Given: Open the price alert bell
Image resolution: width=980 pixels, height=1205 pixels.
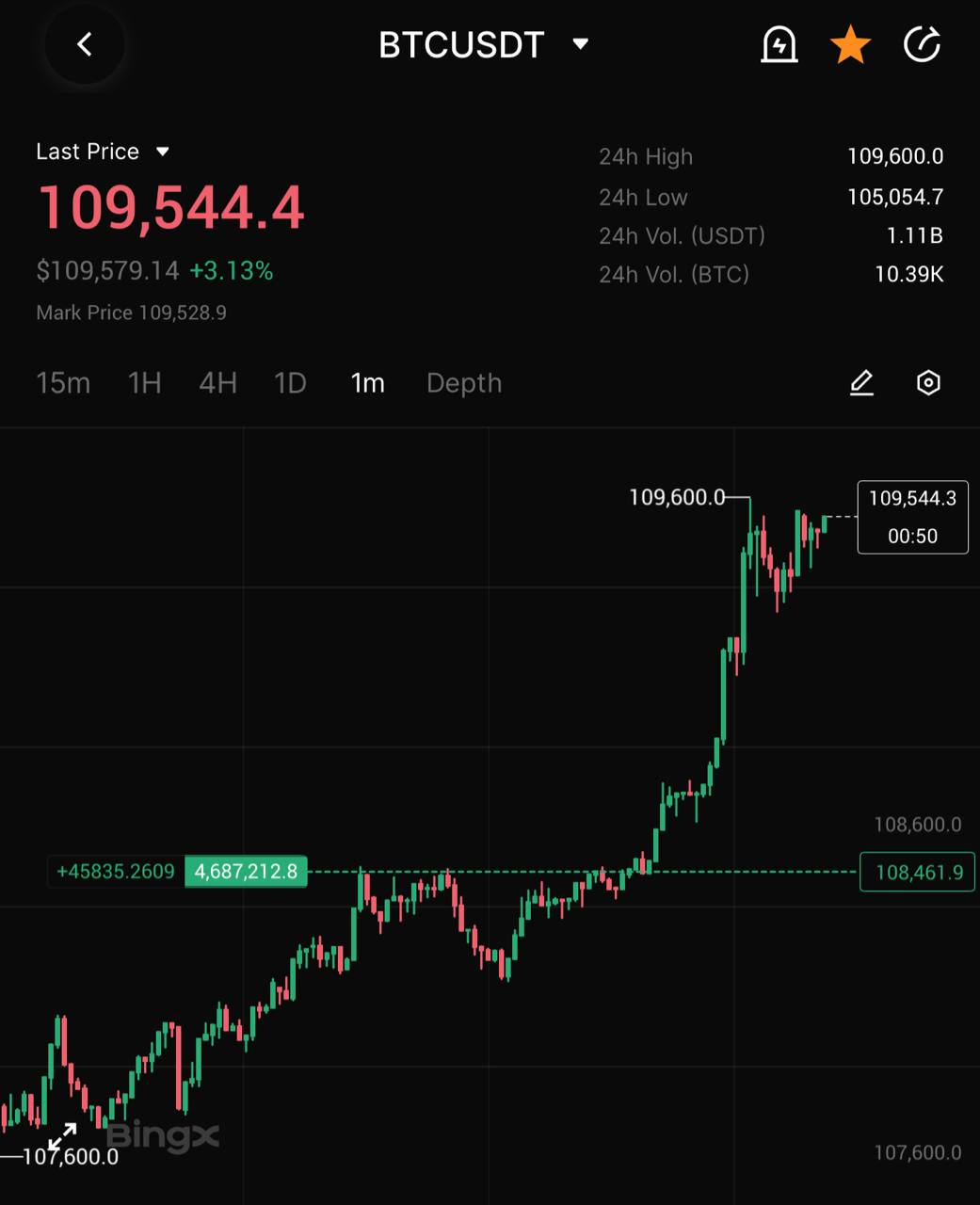Looking at the screenshot, I should (779, 44).
